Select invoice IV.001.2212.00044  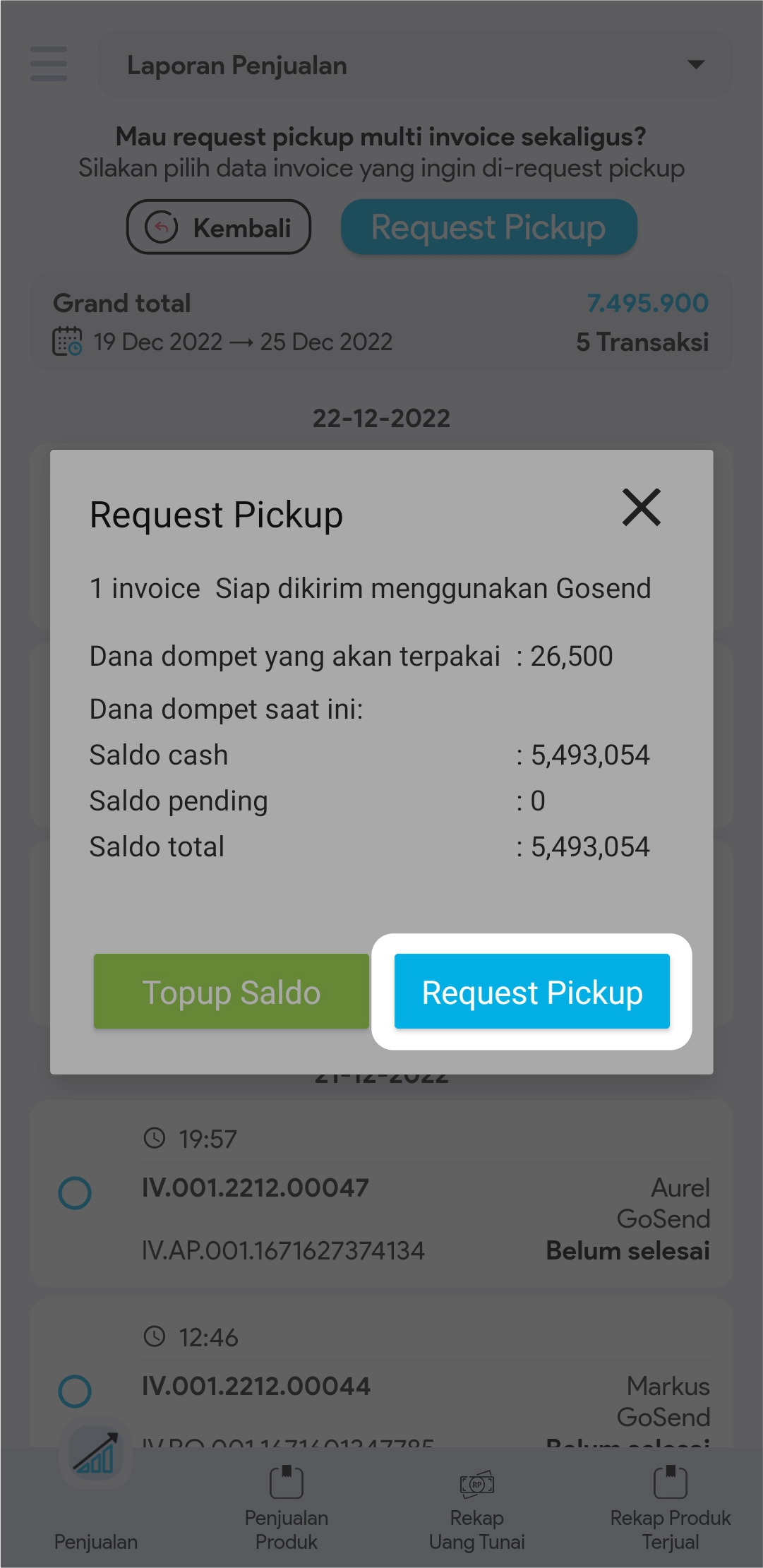pos(75,1391)
